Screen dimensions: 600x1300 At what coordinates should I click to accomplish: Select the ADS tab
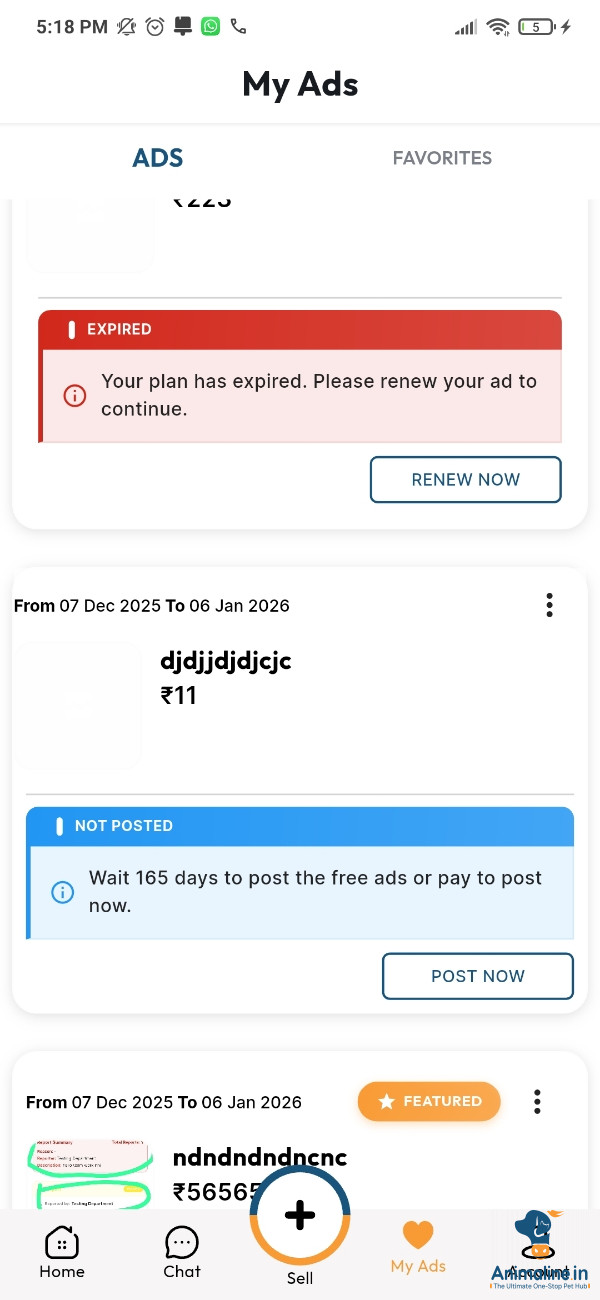pyautogui.click(x=158, y=158)
